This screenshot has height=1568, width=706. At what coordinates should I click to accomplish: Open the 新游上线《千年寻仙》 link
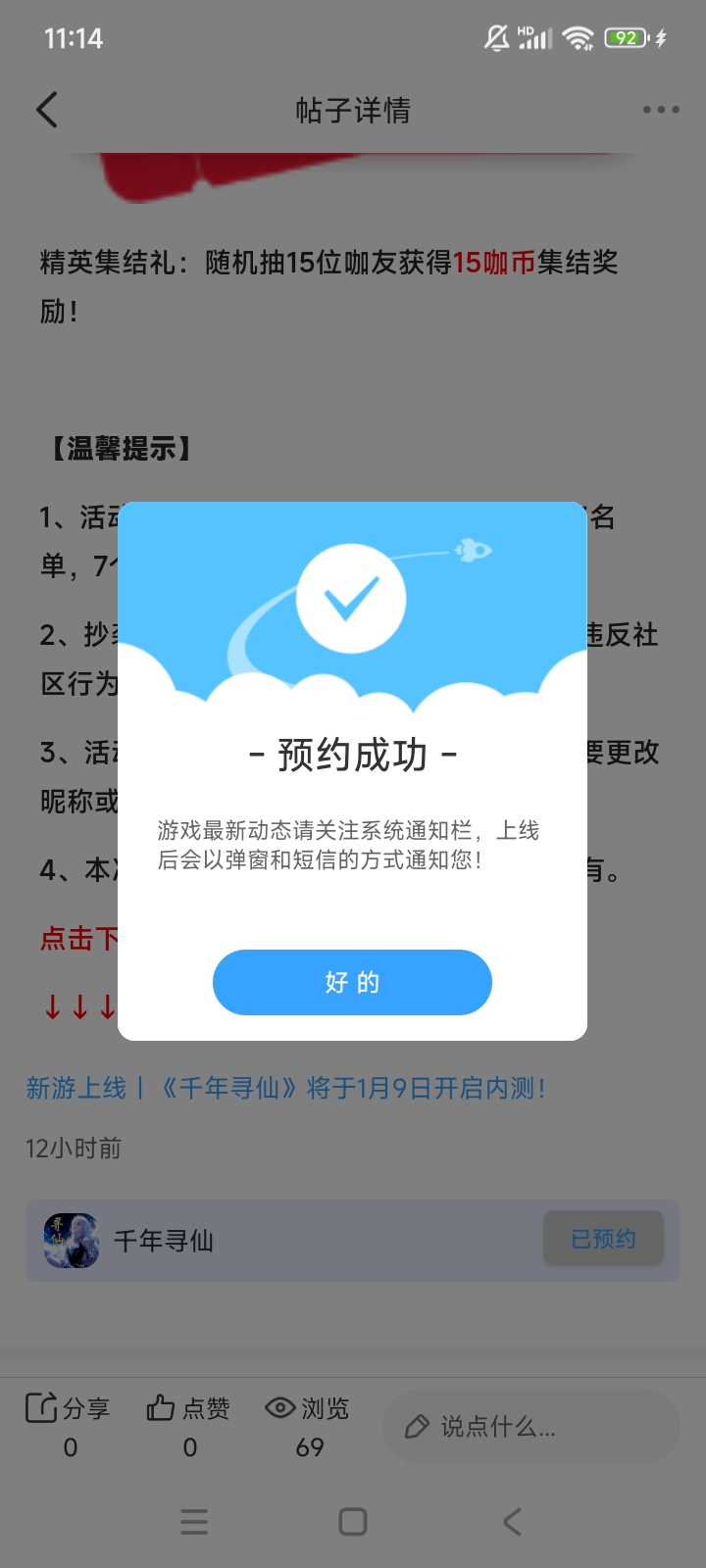(285, 1088)
